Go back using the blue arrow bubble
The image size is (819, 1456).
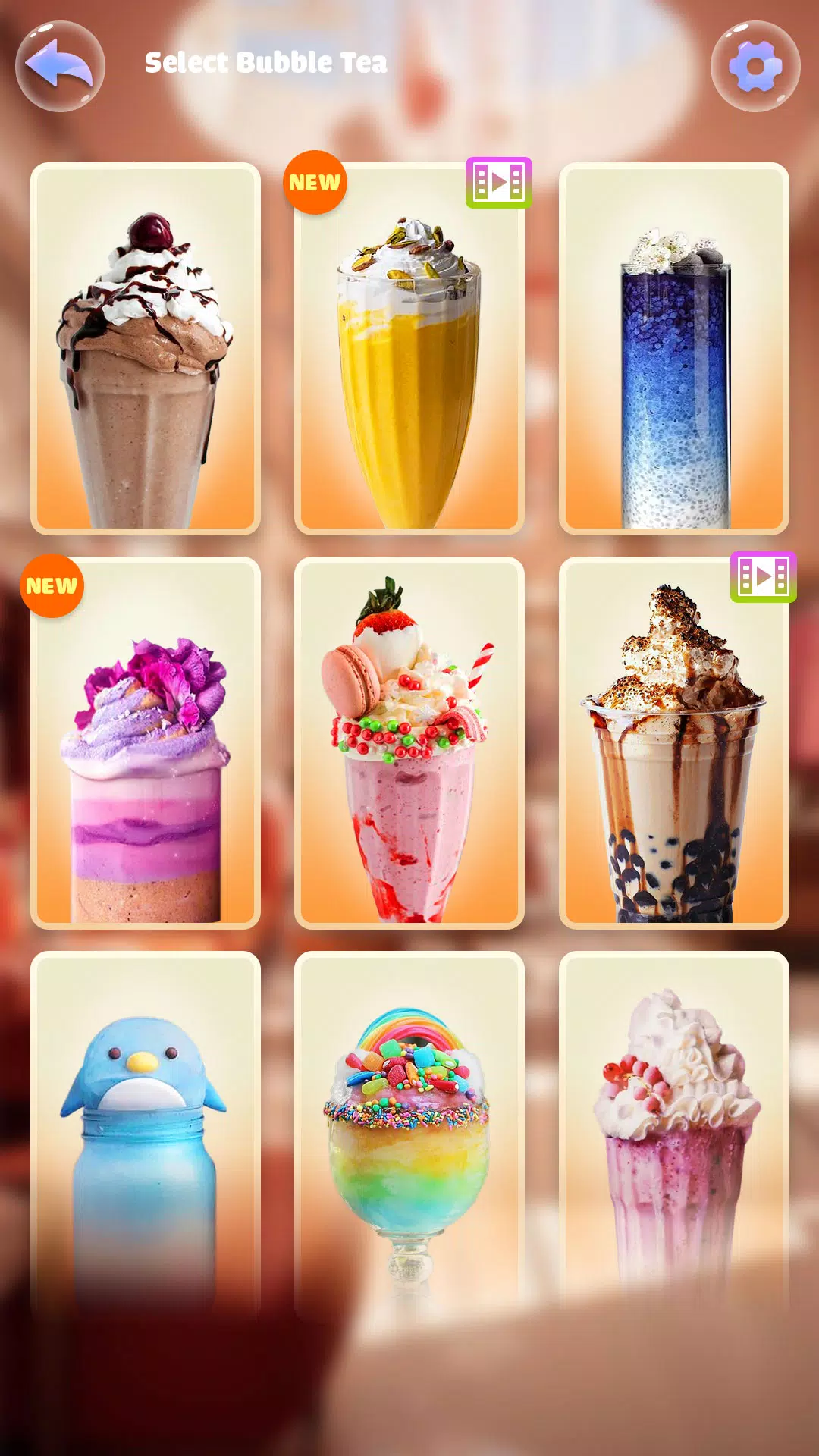pos(60,67)
